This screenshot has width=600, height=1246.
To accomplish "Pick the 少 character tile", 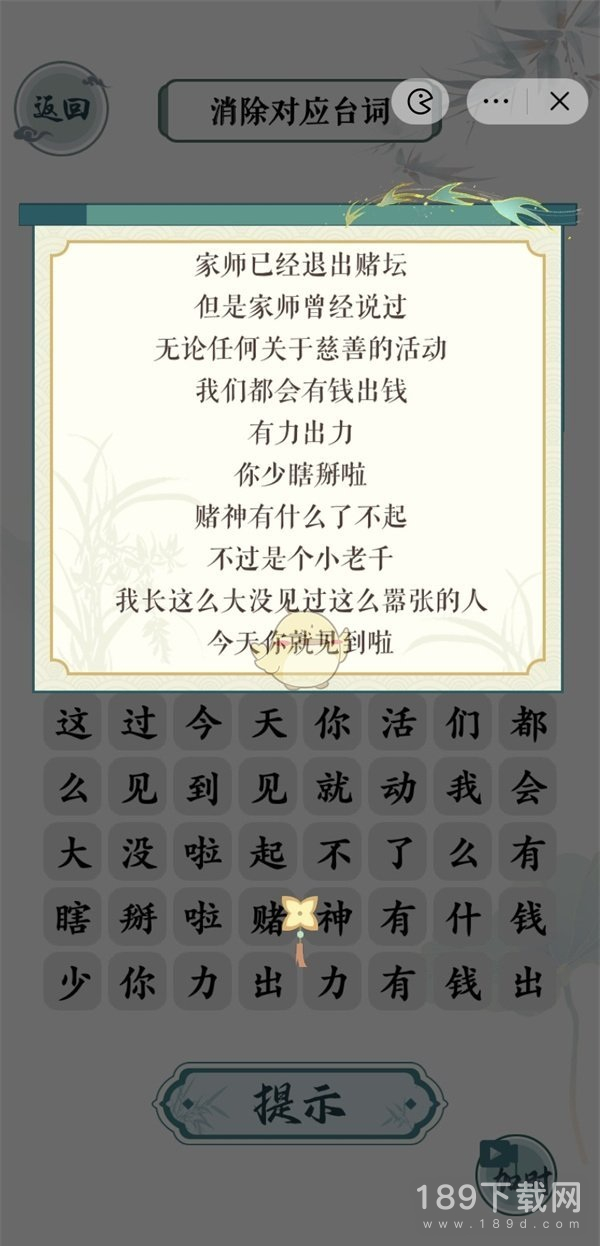I will pos(73,984).
